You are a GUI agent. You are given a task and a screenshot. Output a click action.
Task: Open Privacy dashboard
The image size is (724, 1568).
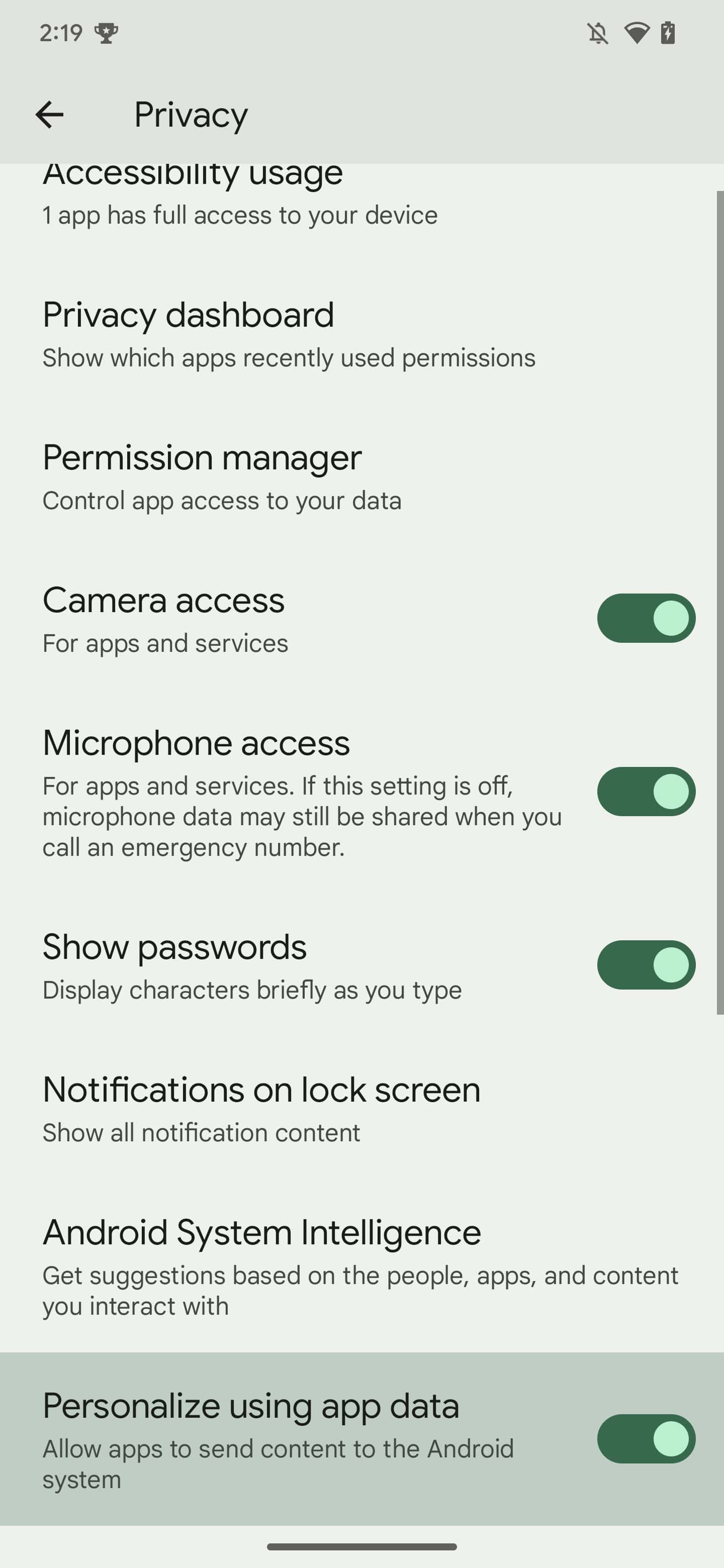point(289,334)
